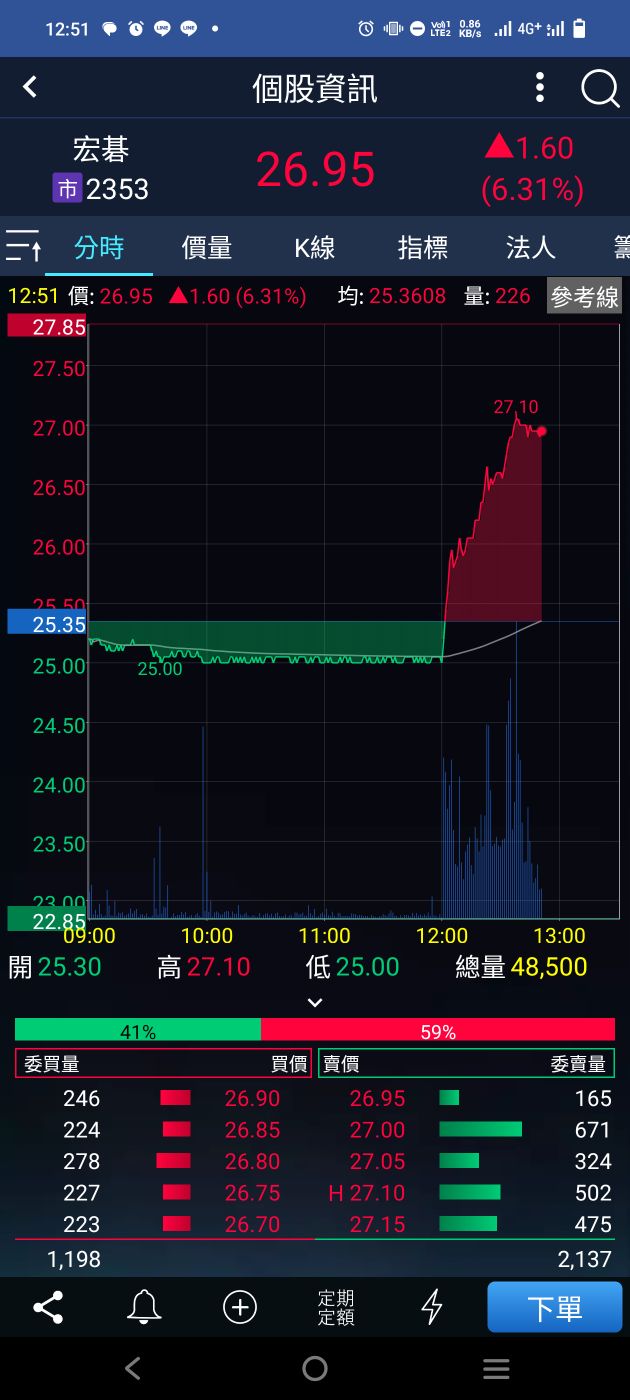Select the 26.90 bid price row
The width and height of the screenshot is (630, 1400).
click(x=252, y=1098)
